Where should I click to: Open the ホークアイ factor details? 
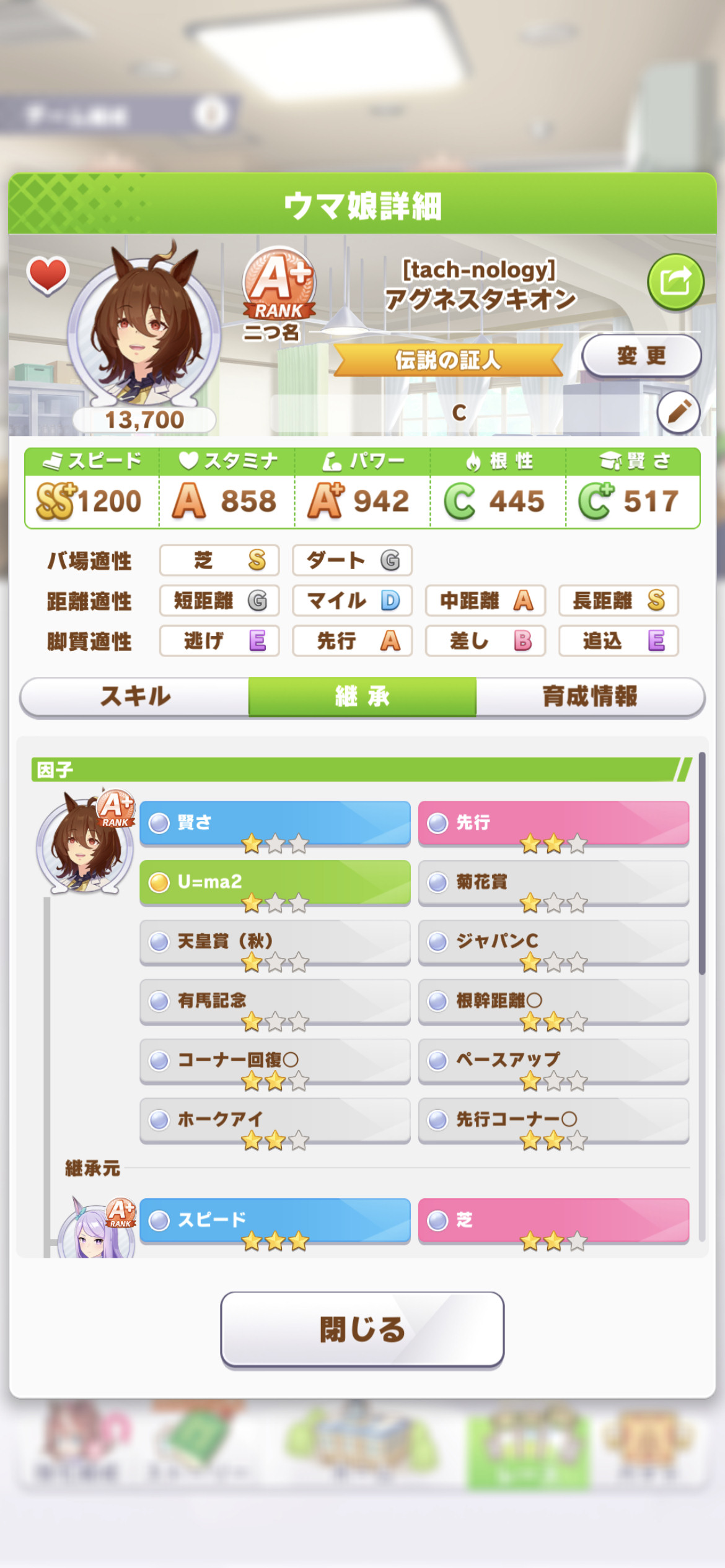[x=275, y=1120]
